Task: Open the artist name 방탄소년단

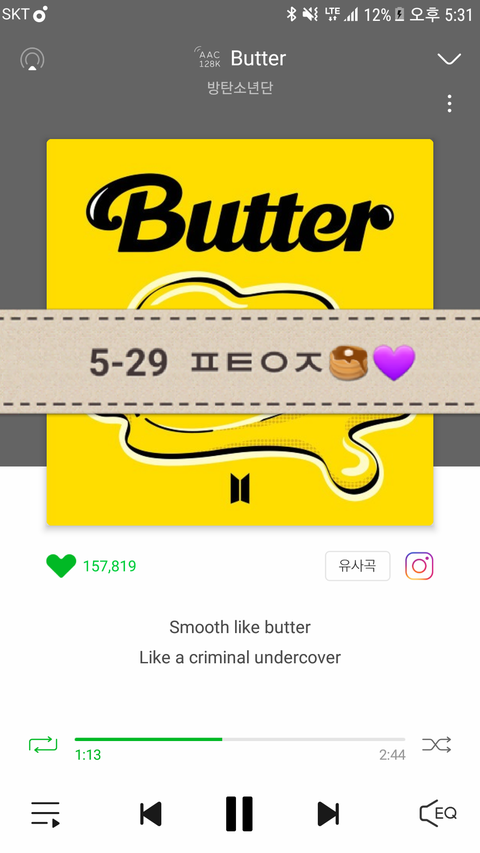Action: [x=240, y=88]
